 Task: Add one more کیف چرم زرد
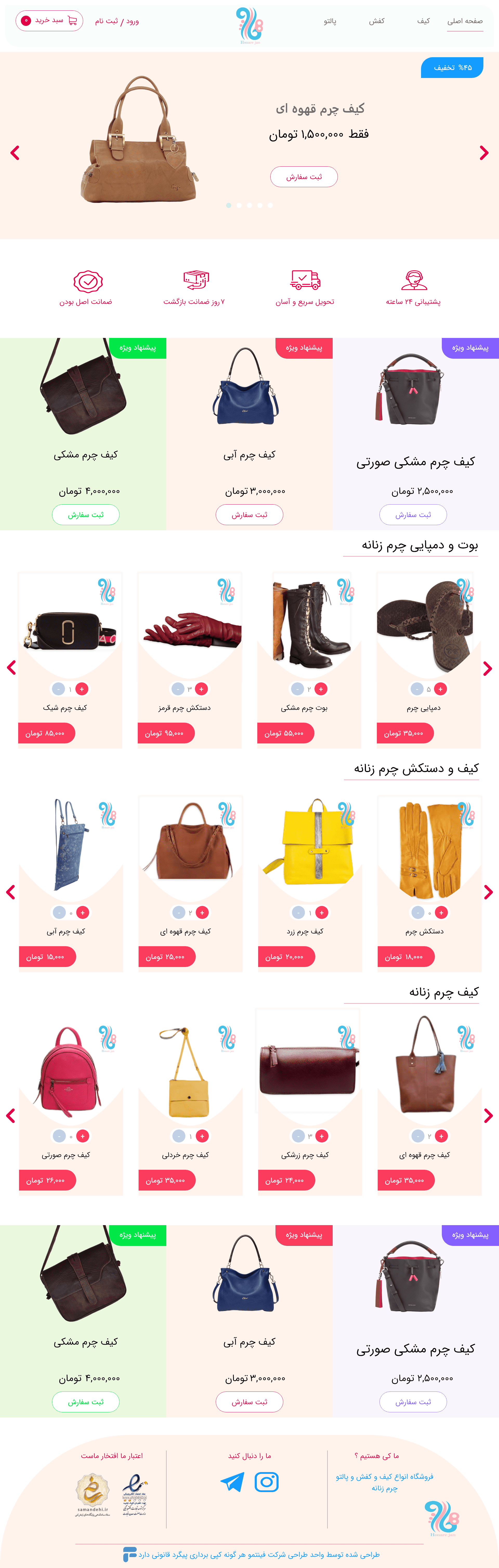click(322, 912)
